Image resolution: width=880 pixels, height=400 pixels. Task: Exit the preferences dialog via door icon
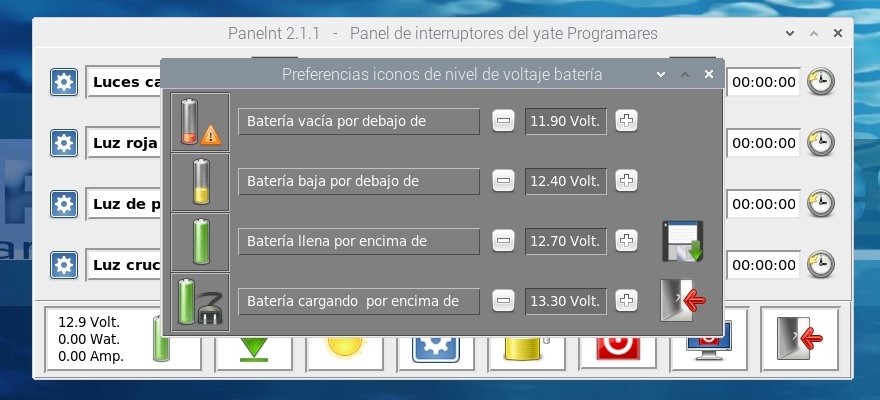pos(682,299)
